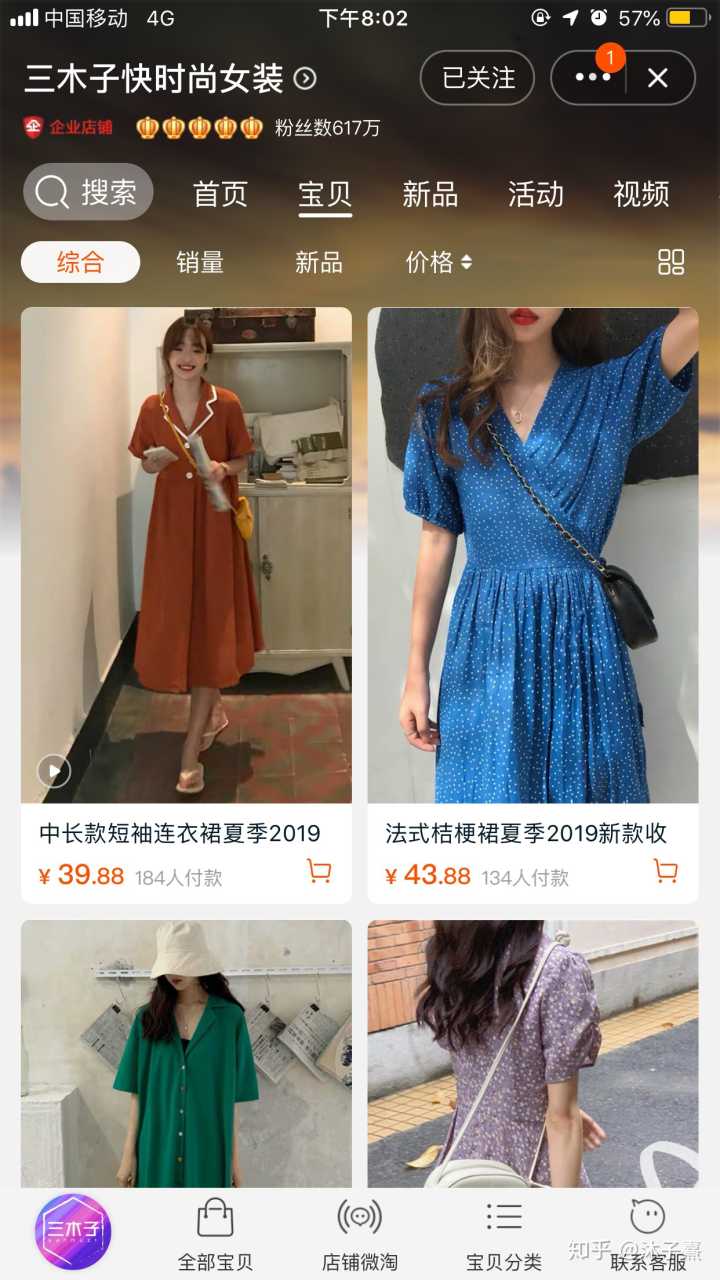Screen dimensions: 720x1280
Task: Open 宝贝分类 categories
Action: 504,1234
